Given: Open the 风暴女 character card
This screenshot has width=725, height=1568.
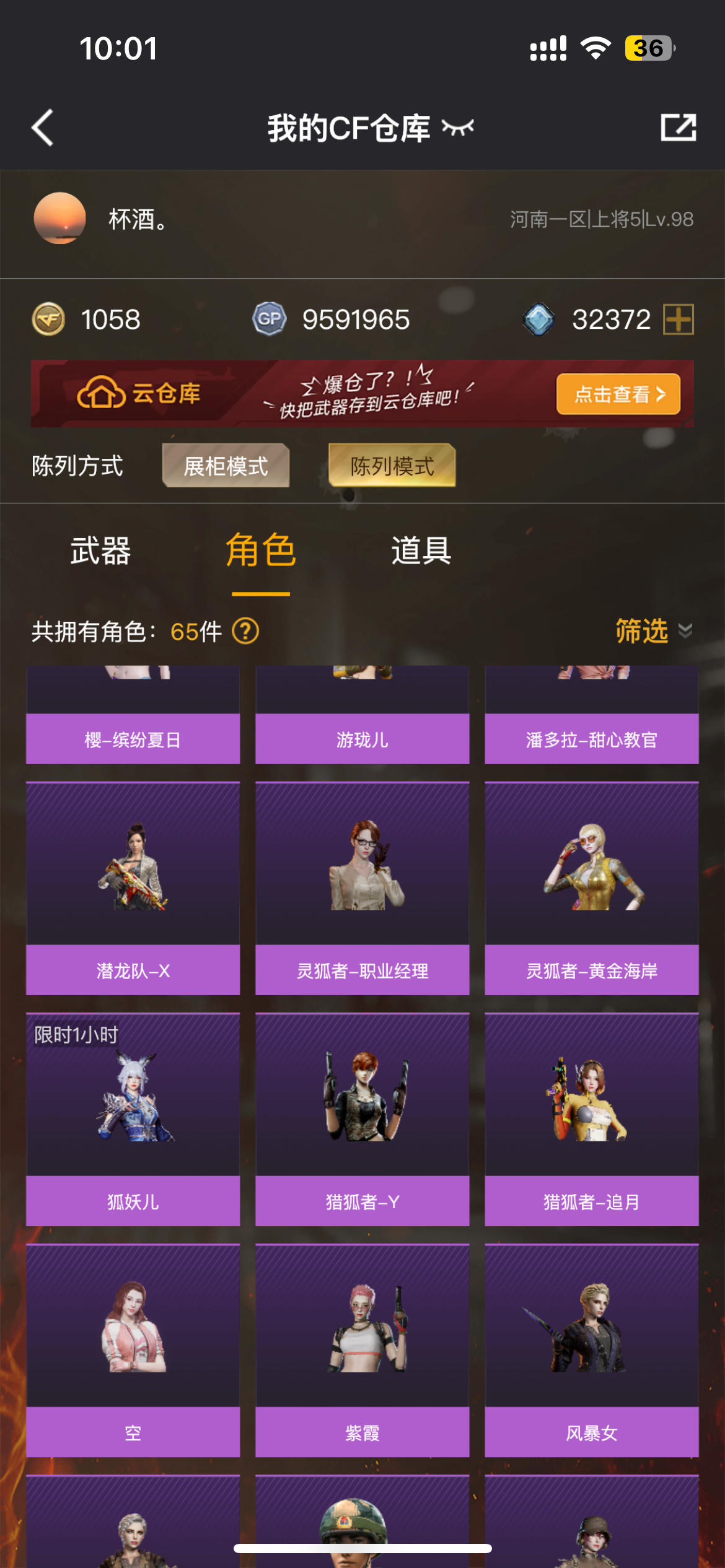Looking at the screenshot, I should coord(591,1351).
